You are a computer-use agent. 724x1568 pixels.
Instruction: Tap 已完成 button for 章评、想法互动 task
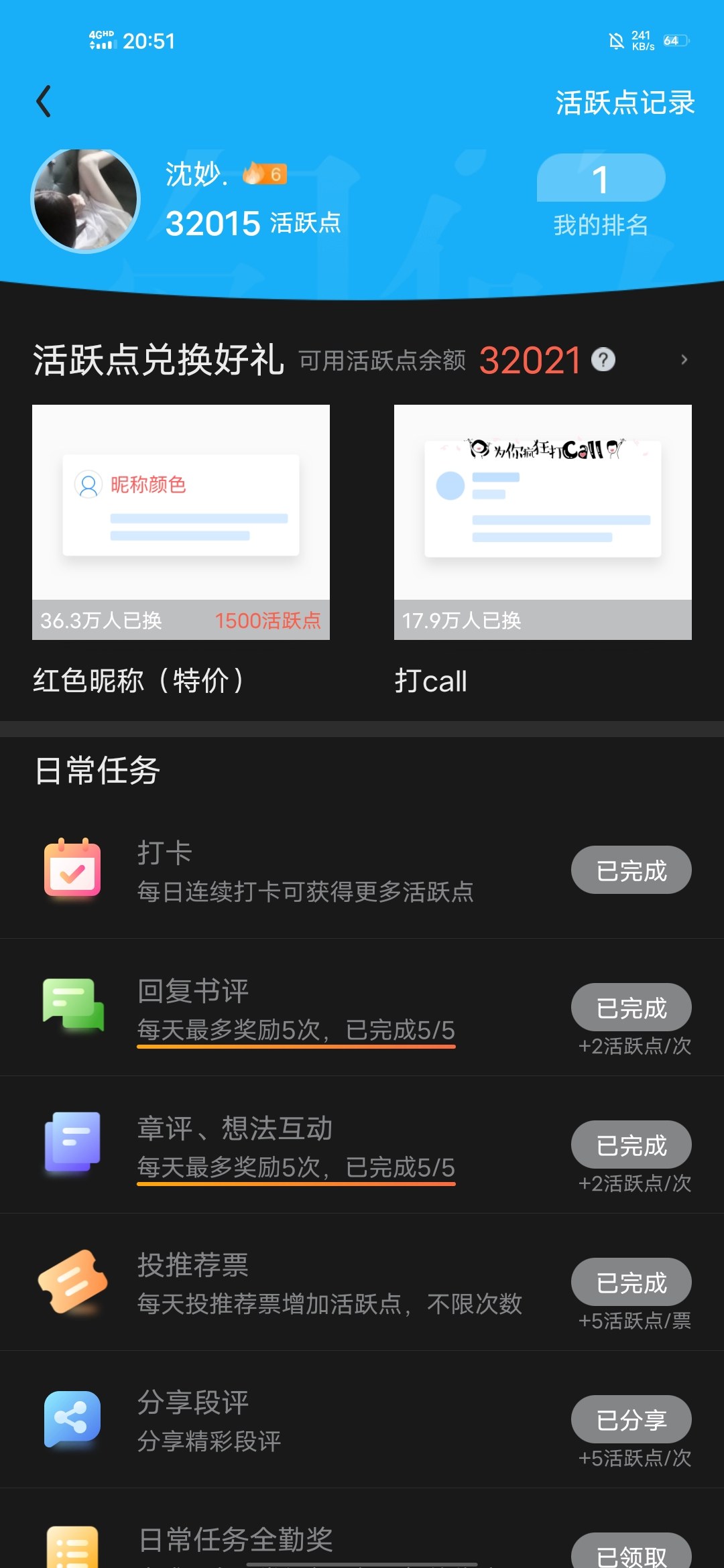(x=631, y=1145)
